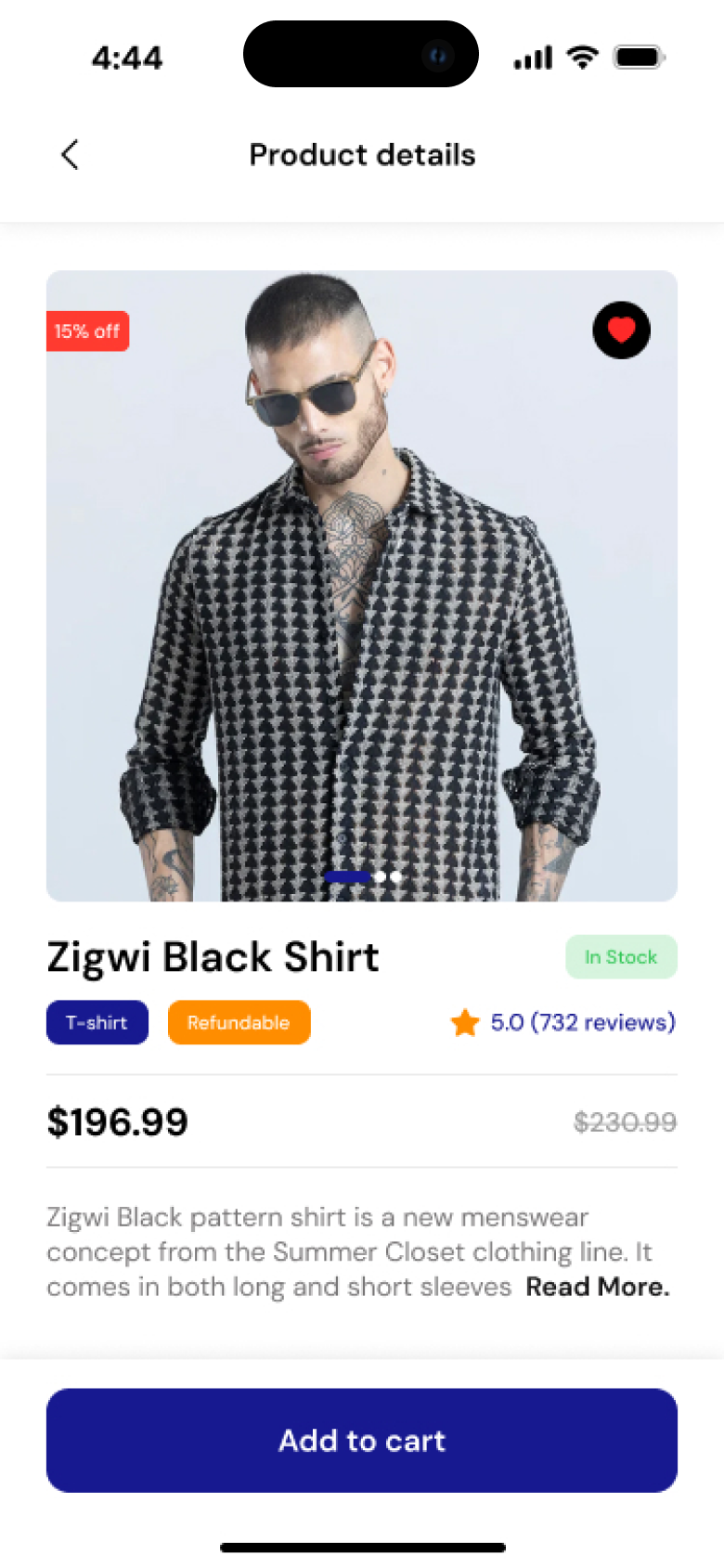Expand description with Read More
Screen dimensions: 724x1568
[x=597, y=1287]
